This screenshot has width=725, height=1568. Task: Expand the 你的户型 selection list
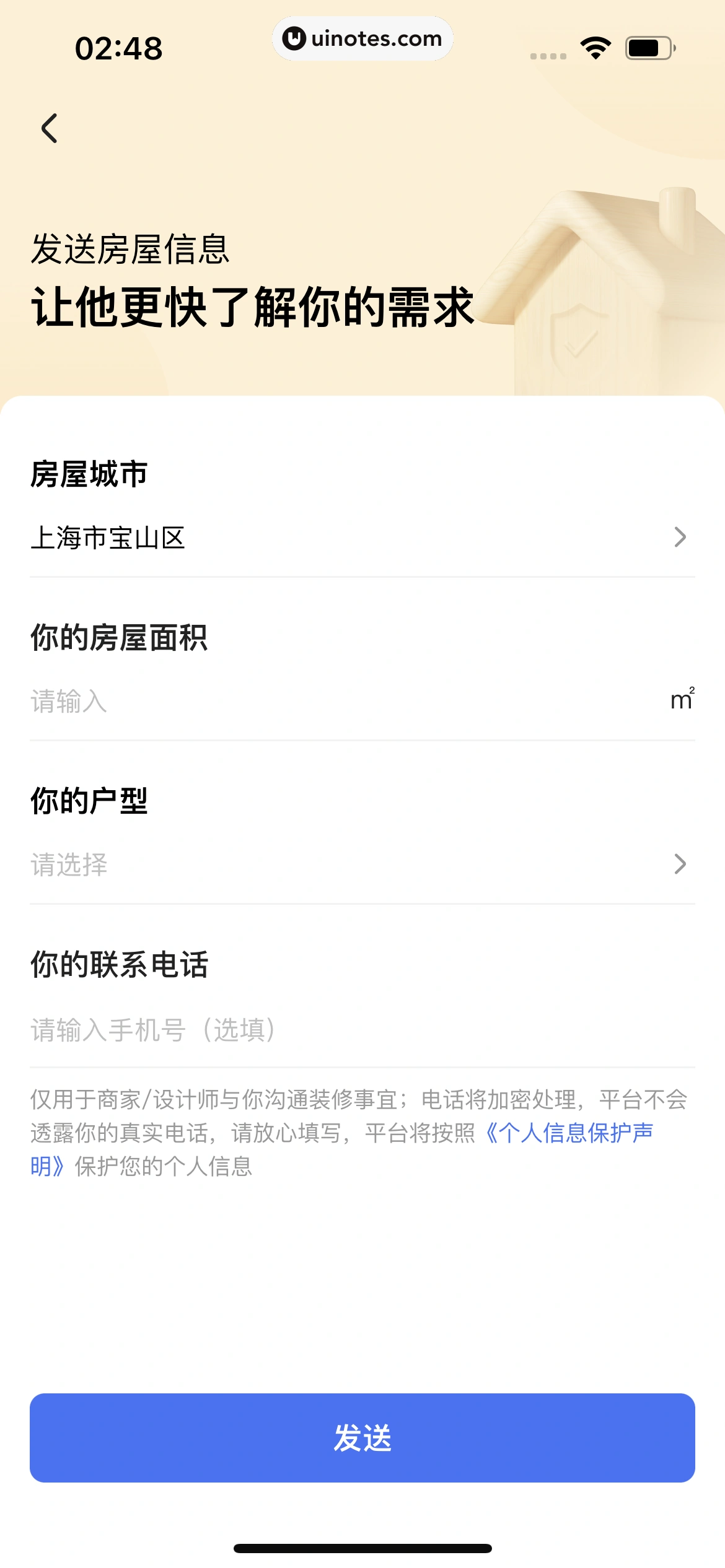coord(362,866)
